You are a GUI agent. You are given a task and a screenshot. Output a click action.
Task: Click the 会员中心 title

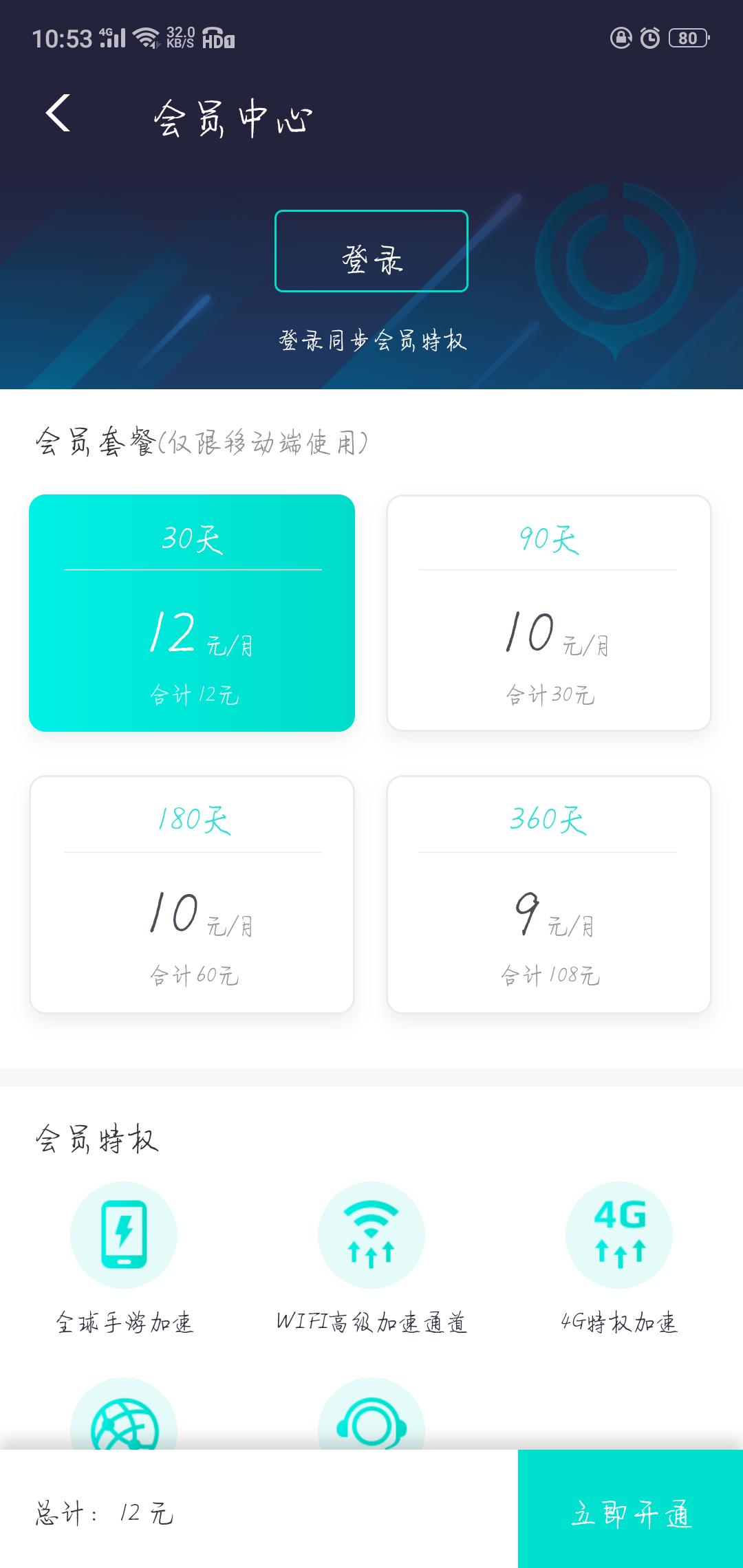tap(234, 116)
